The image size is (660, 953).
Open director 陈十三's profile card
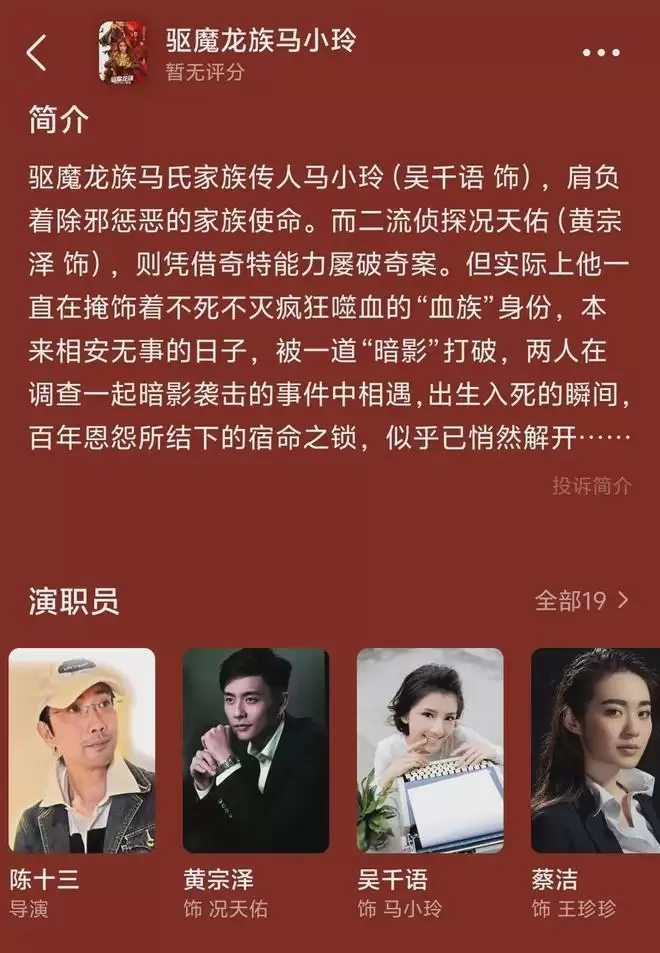coord(82,751)
